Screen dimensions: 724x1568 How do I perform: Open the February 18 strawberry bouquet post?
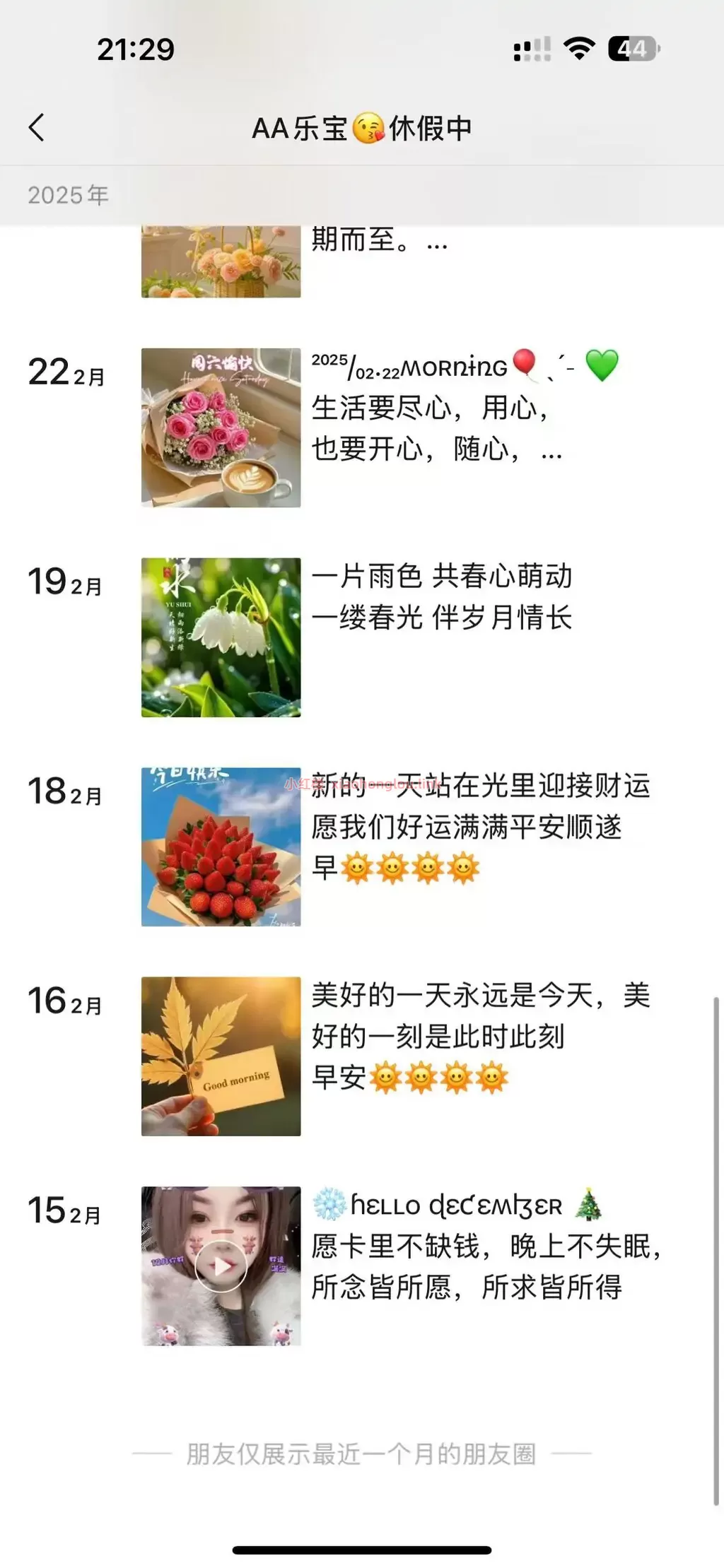(221, 847)
